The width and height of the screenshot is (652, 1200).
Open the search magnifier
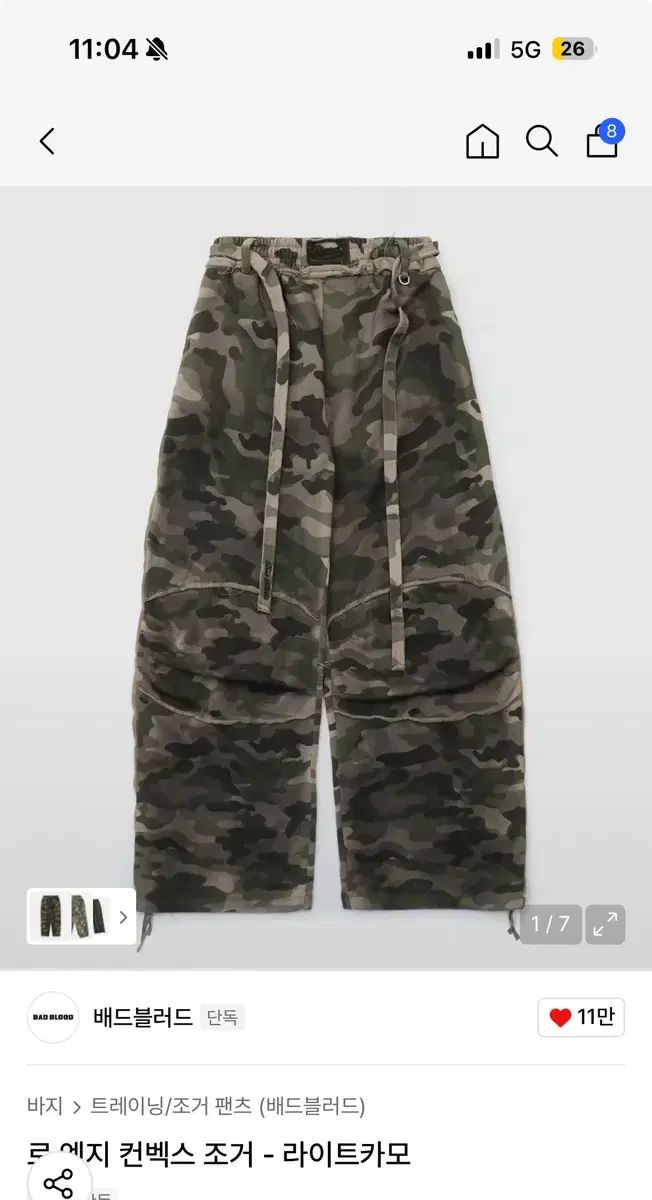click(541, 142)
